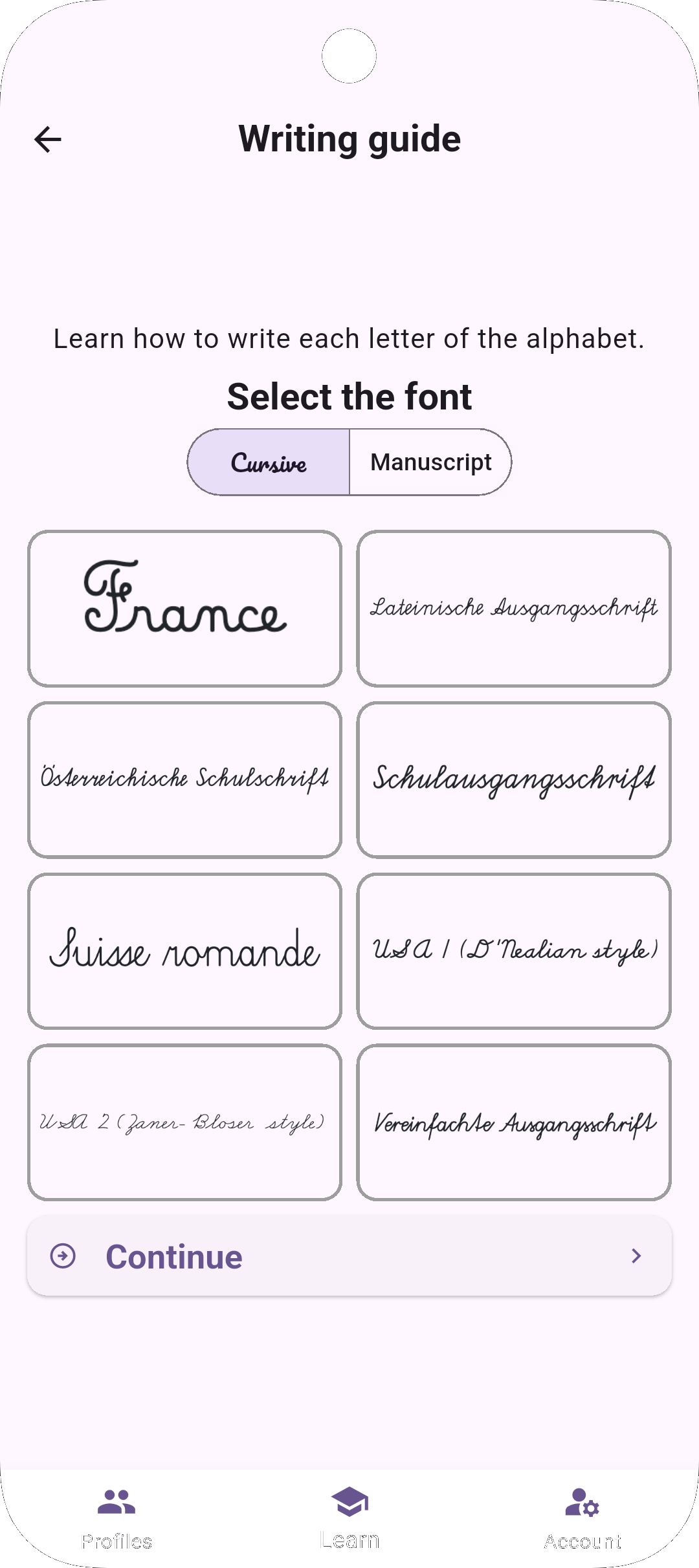The image size is (699, 1568).
Task: Select the Schulausgangsschrift card
Action: point(514,778)
